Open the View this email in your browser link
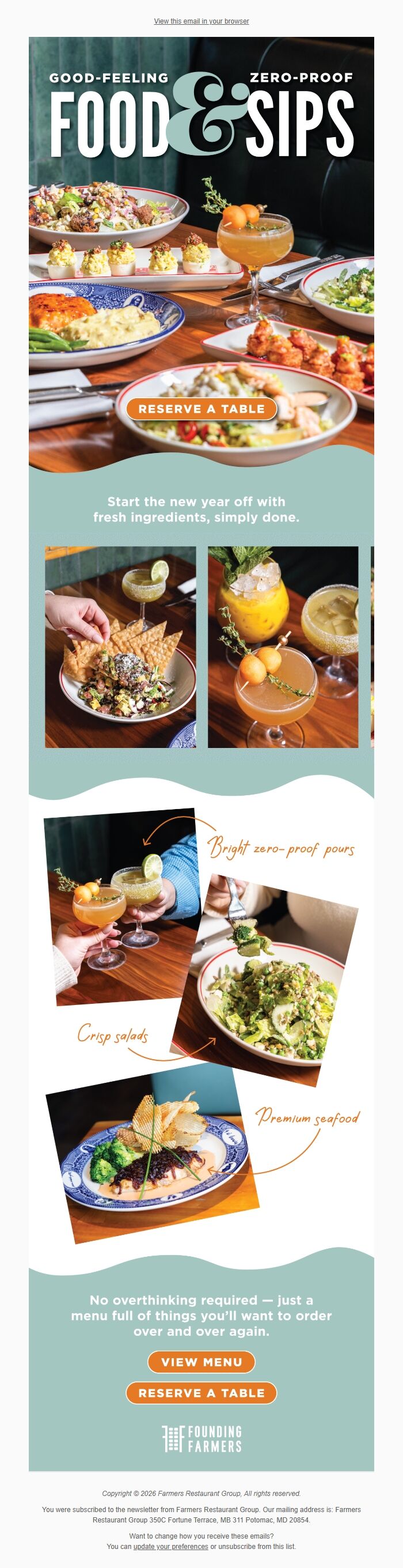The width and height of the screenshot is (403, 1568). (x=201, y=21)
